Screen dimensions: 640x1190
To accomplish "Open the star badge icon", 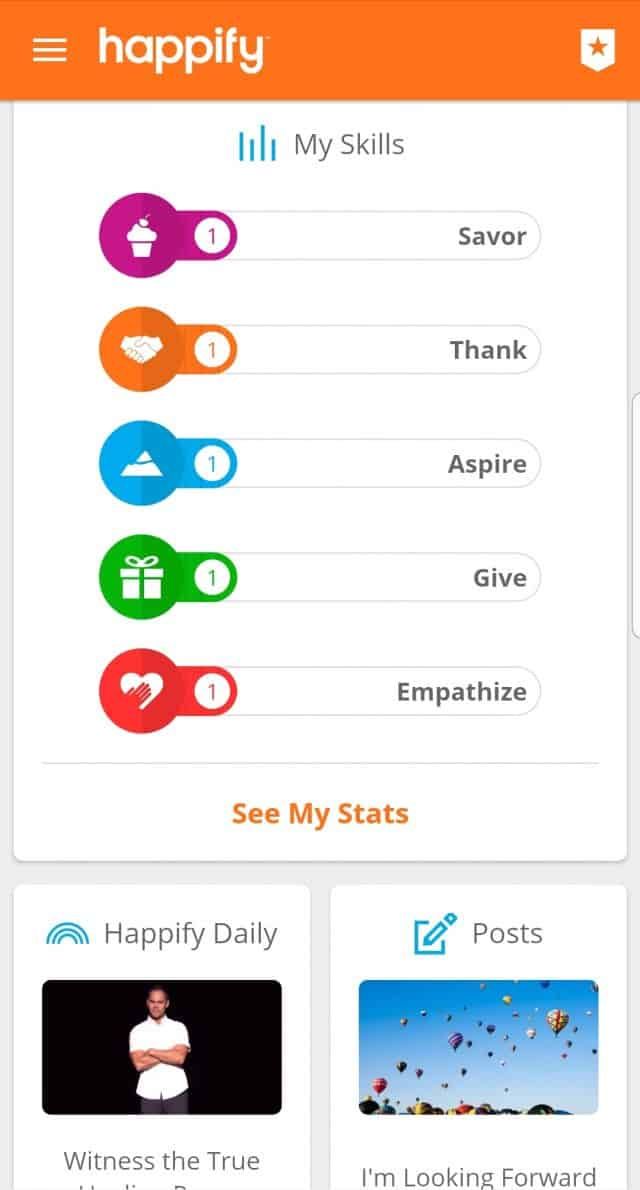I will [x=597, y=49].
